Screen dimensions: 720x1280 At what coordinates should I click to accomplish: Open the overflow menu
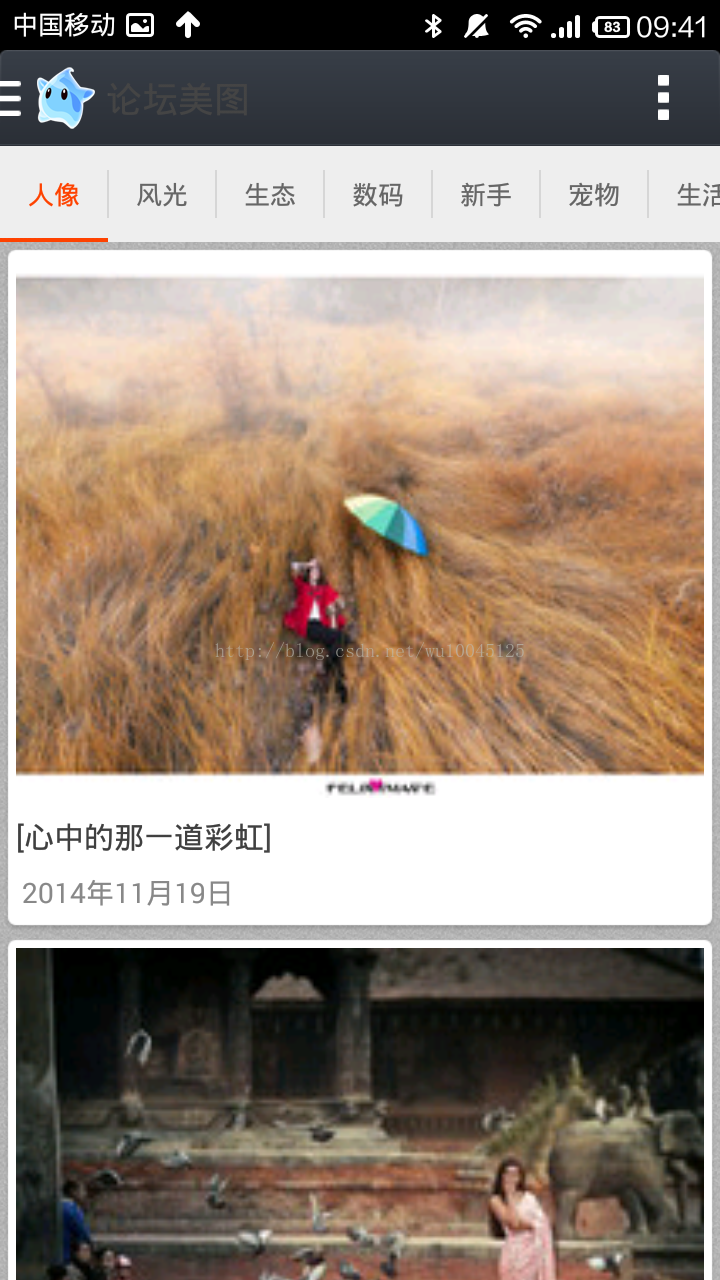click(663, 98)
